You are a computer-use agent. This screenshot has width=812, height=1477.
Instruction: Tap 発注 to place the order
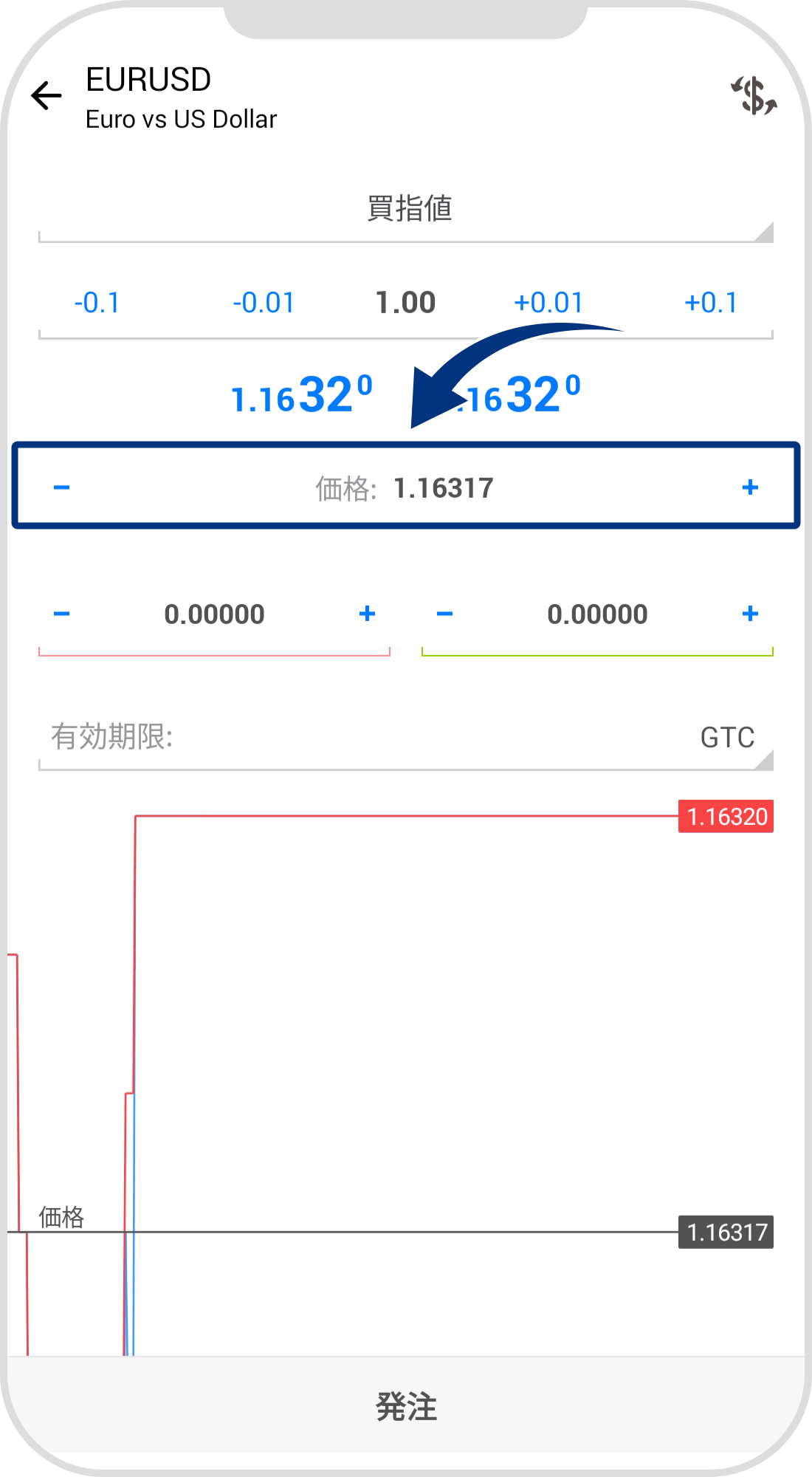coord(406,1408)
